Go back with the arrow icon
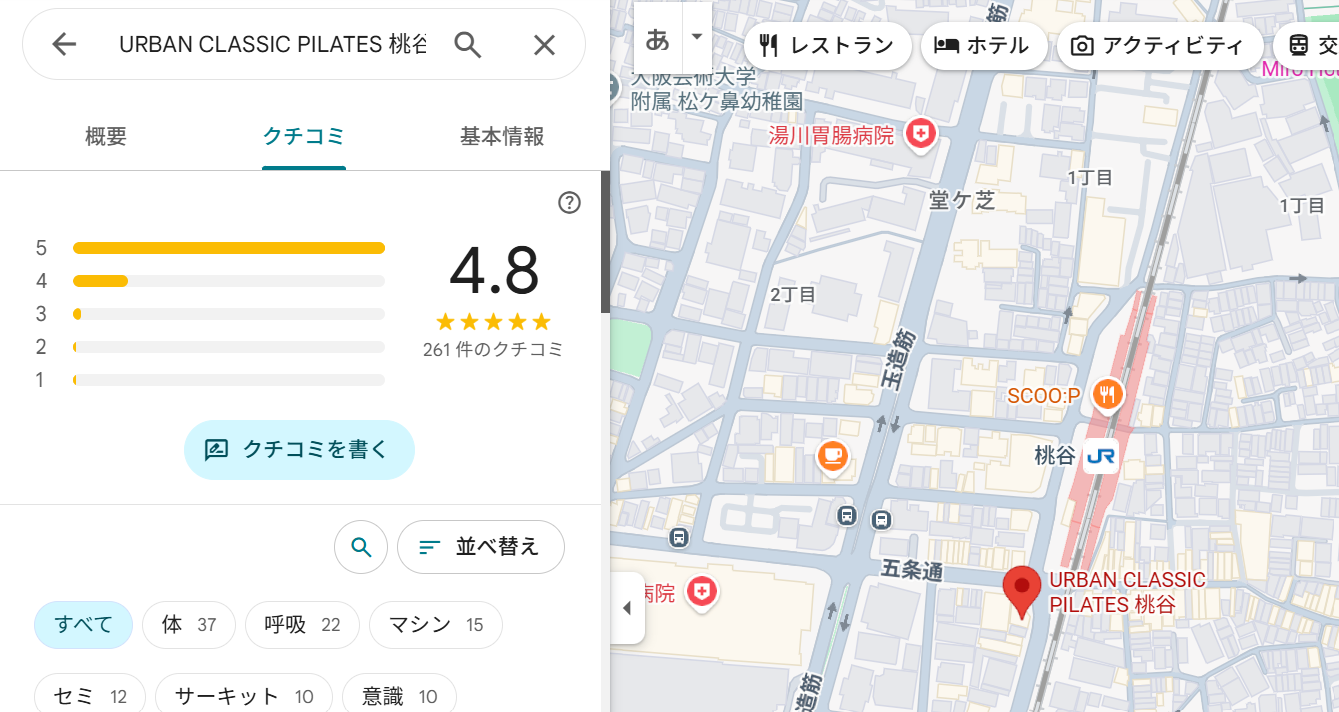 tap(64, 44)
